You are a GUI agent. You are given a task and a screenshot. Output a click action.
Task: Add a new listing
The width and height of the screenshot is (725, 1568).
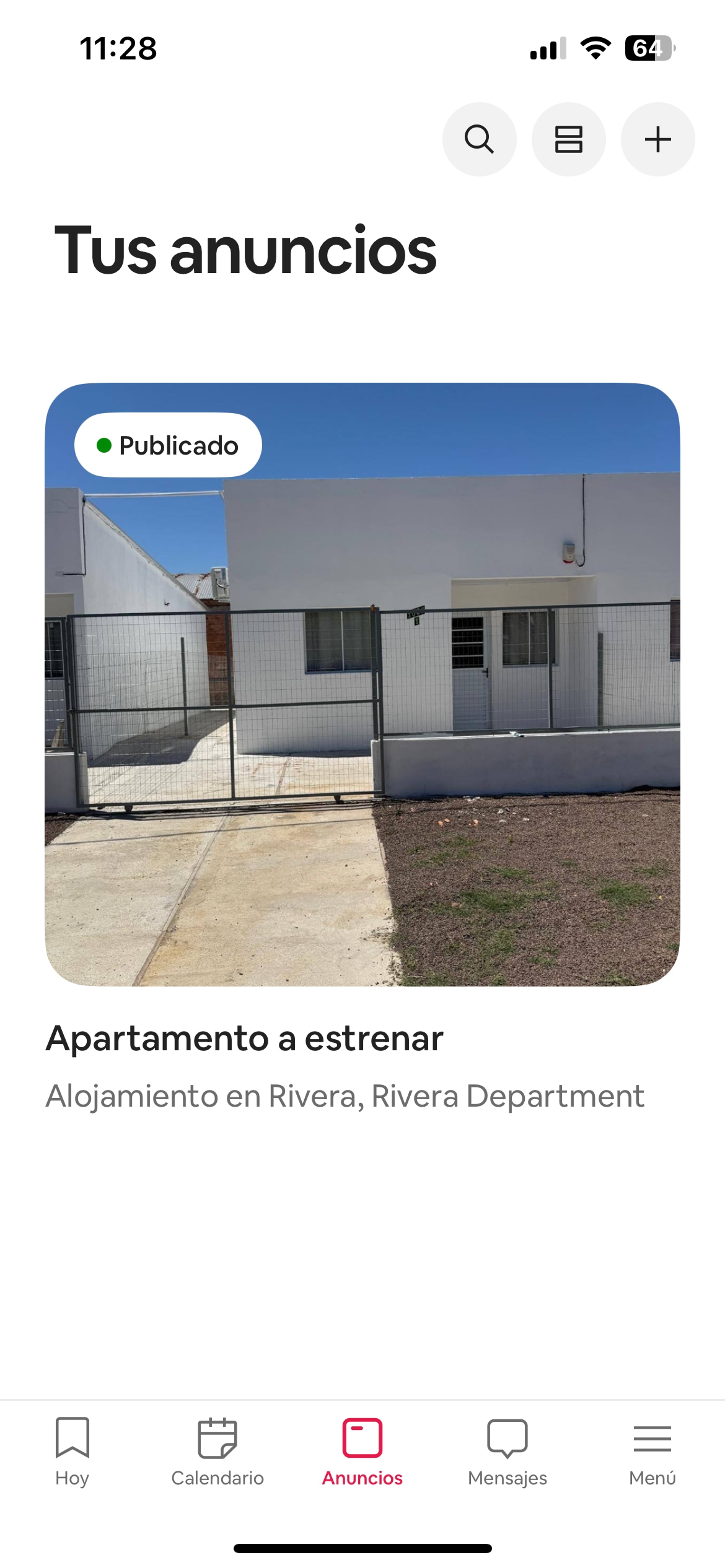[x=657, y=139]
